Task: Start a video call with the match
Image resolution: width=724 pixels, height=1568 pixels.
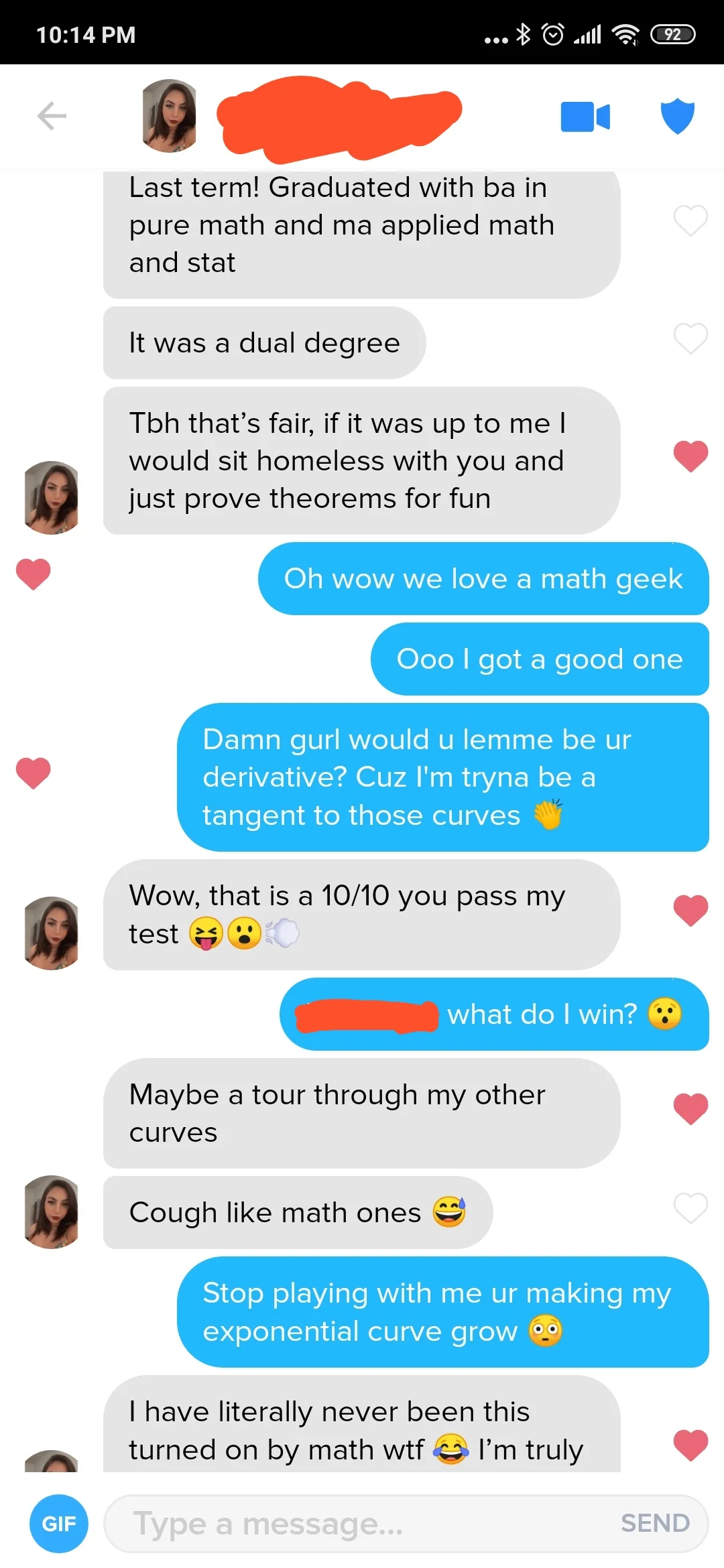Action: point(586,115)
